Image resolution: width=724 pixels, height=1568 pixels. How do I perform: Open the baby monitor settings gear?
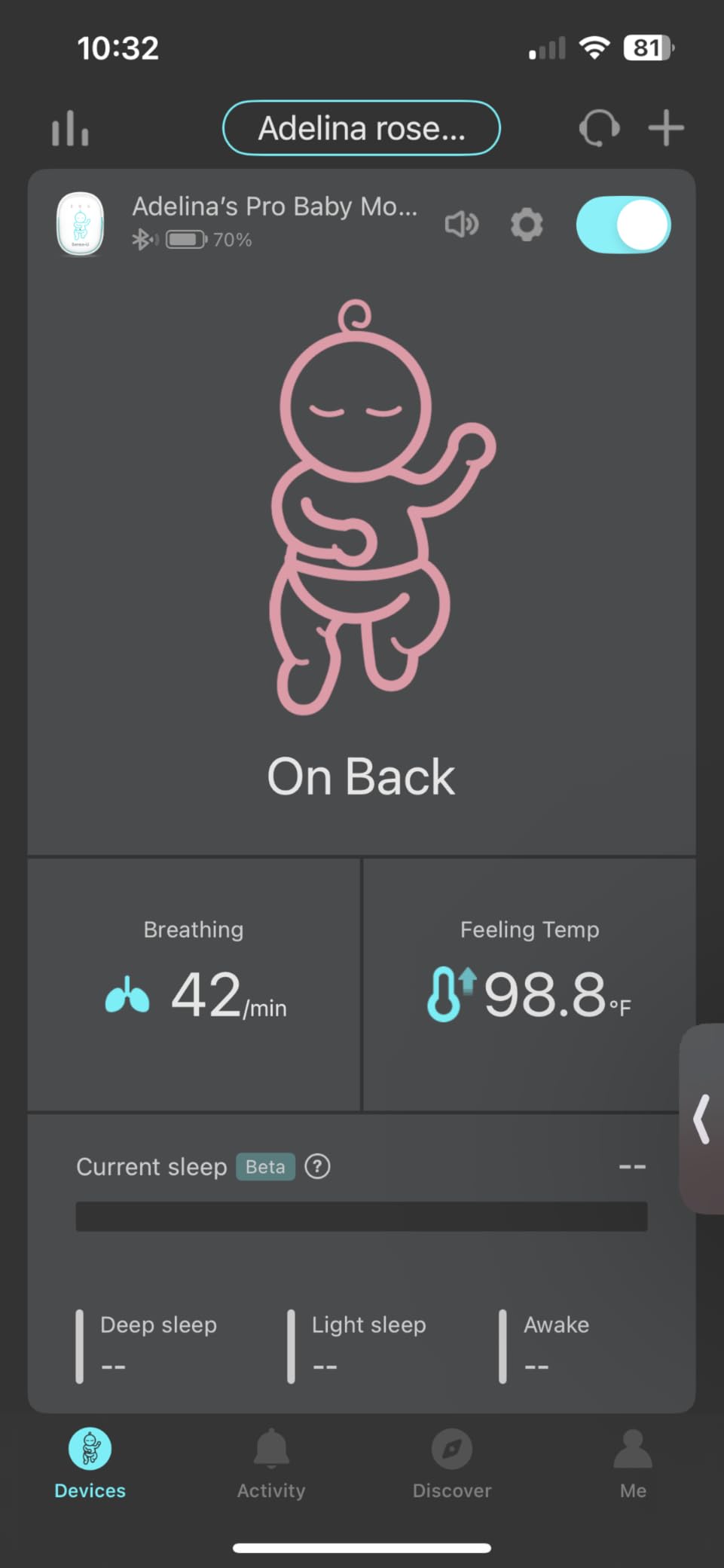point(526,224)
